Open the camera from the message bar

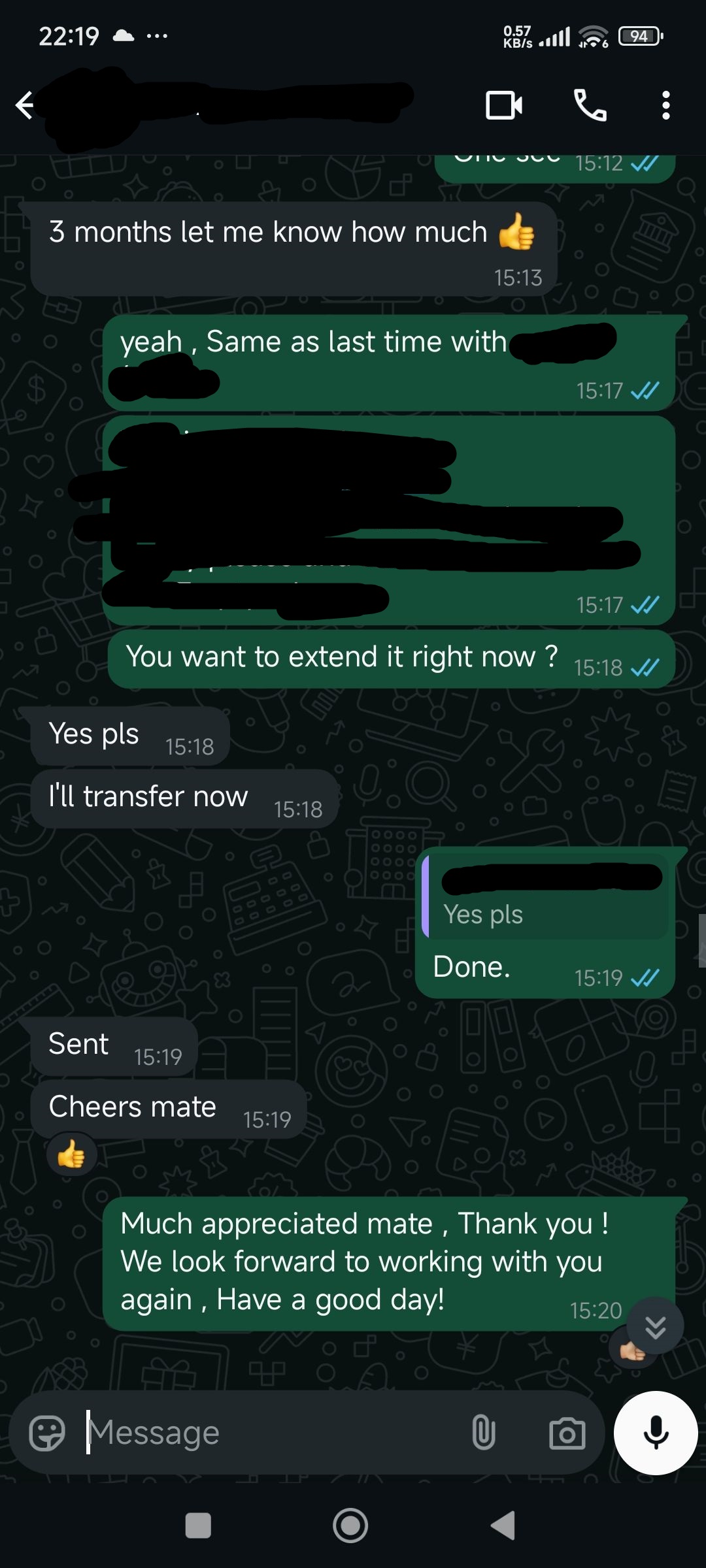pyautogui.click(x=567, y=1433)
